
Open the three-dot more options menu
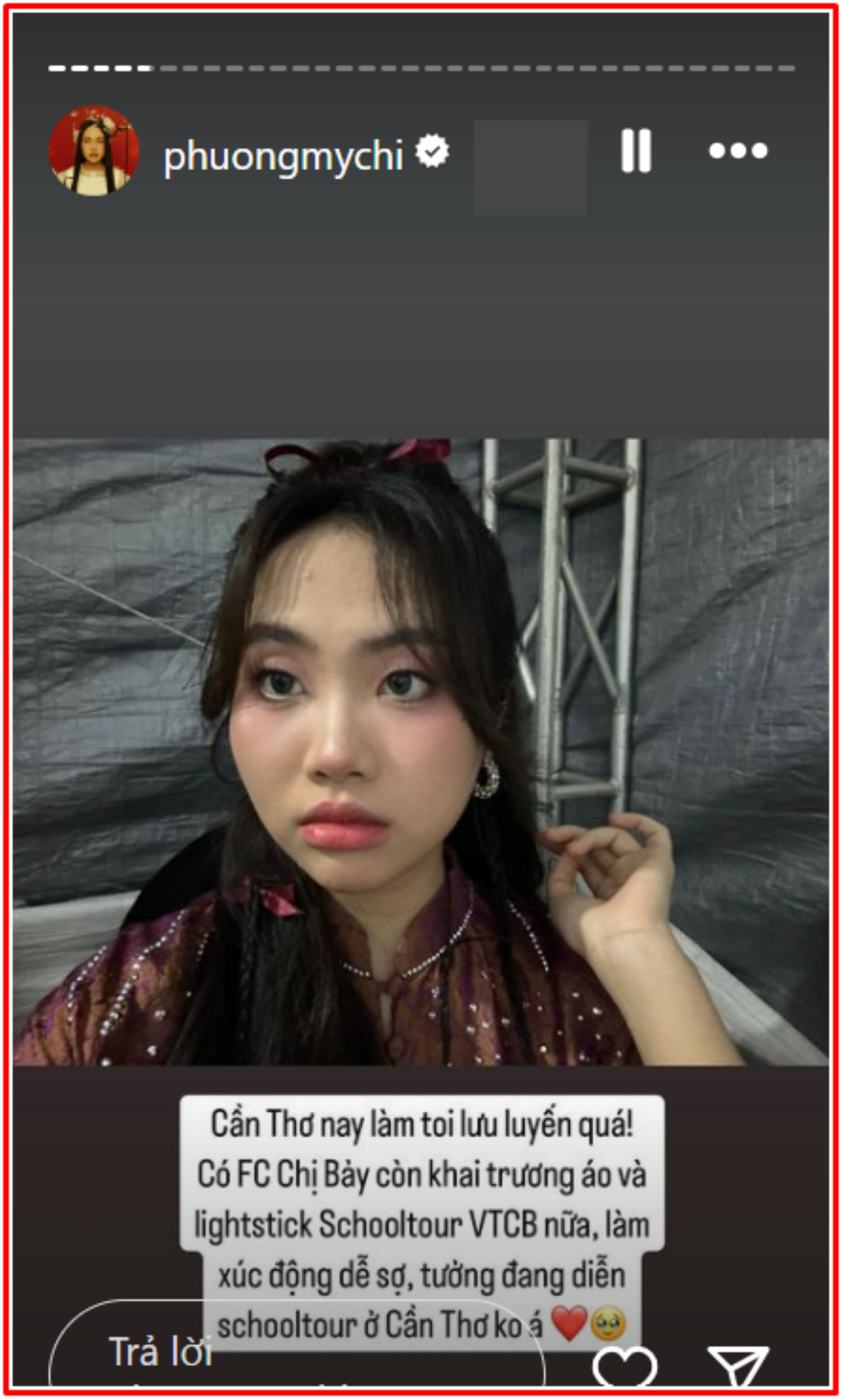click(738, 151)
